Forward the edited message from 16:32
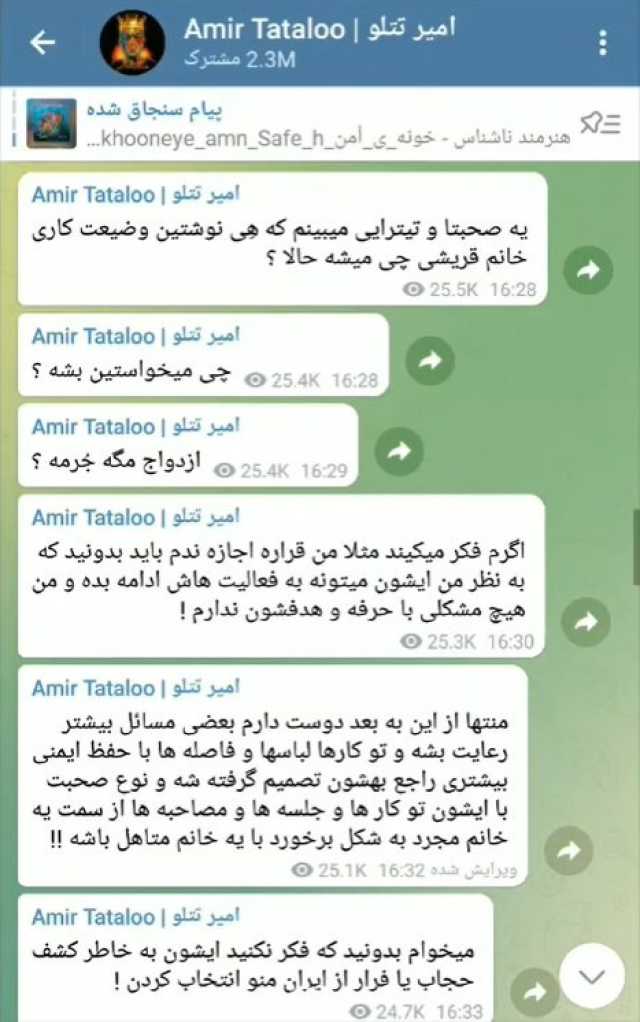640x1022 pixels. [x=569, y=851]
